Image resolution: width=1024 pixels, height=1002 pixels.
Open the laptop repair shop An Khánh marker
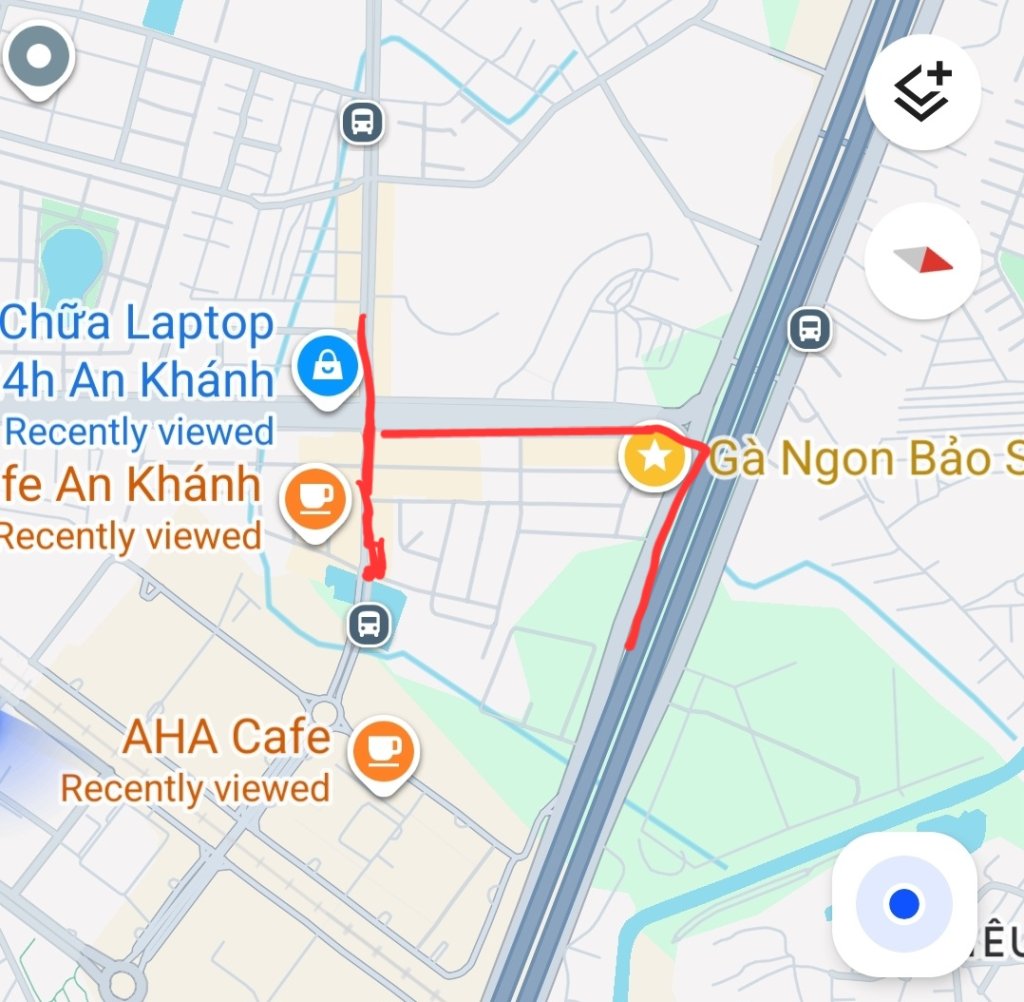click(327, 368)
